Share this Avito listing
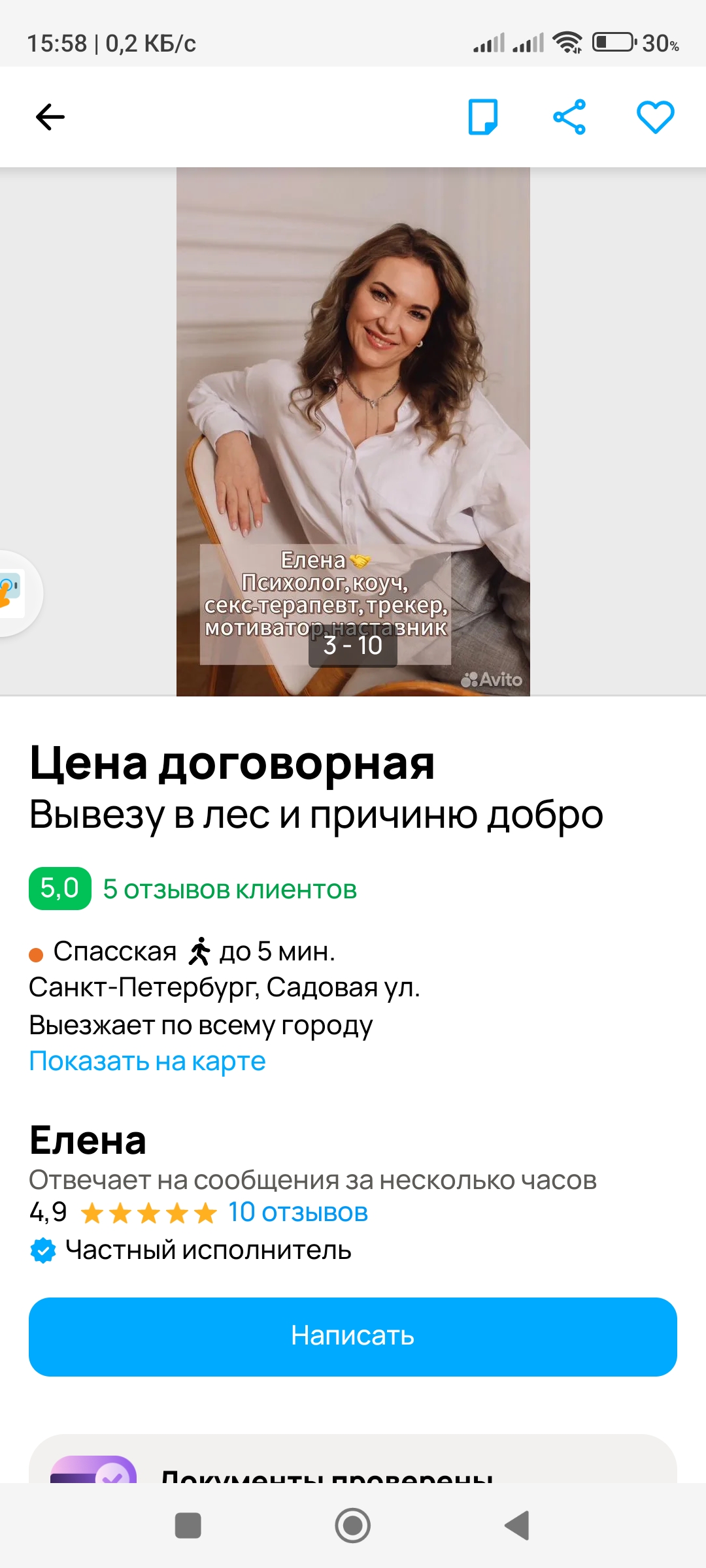 (569, 118)
